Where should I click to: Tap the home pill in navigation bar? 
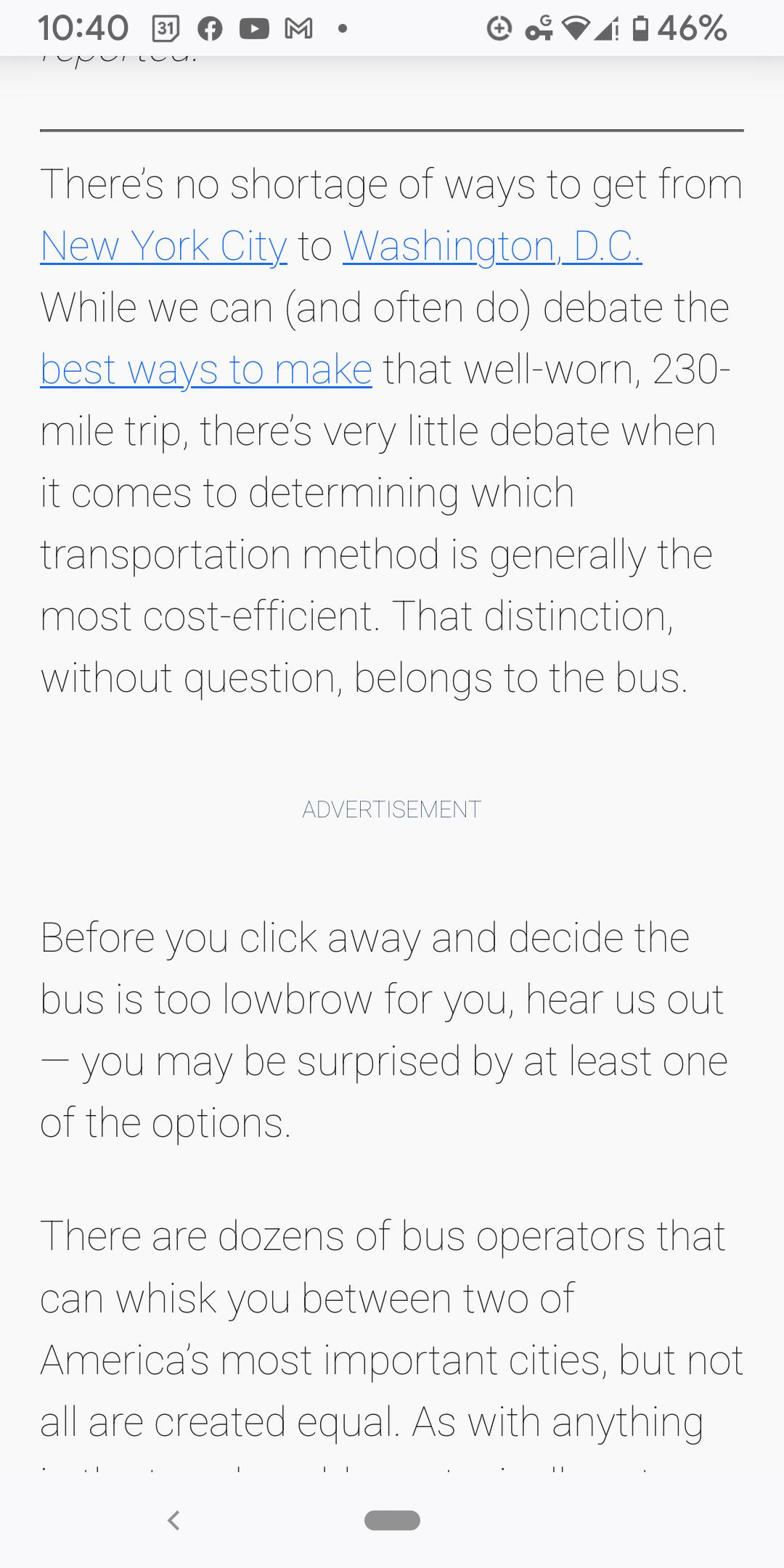pyautogui.click(x=392, y=1520)
